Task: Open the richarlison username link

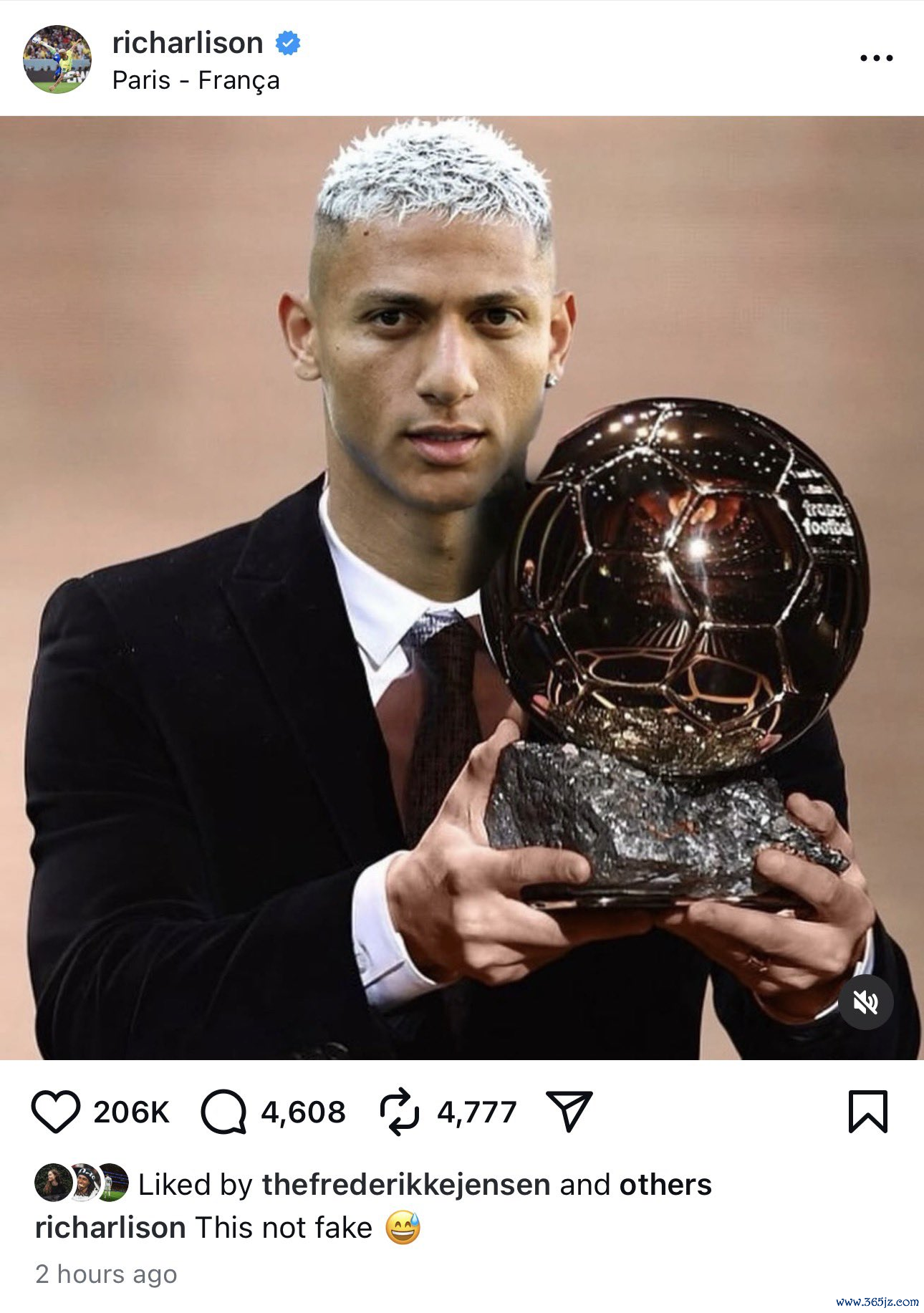Action: [x=188, y=43]
